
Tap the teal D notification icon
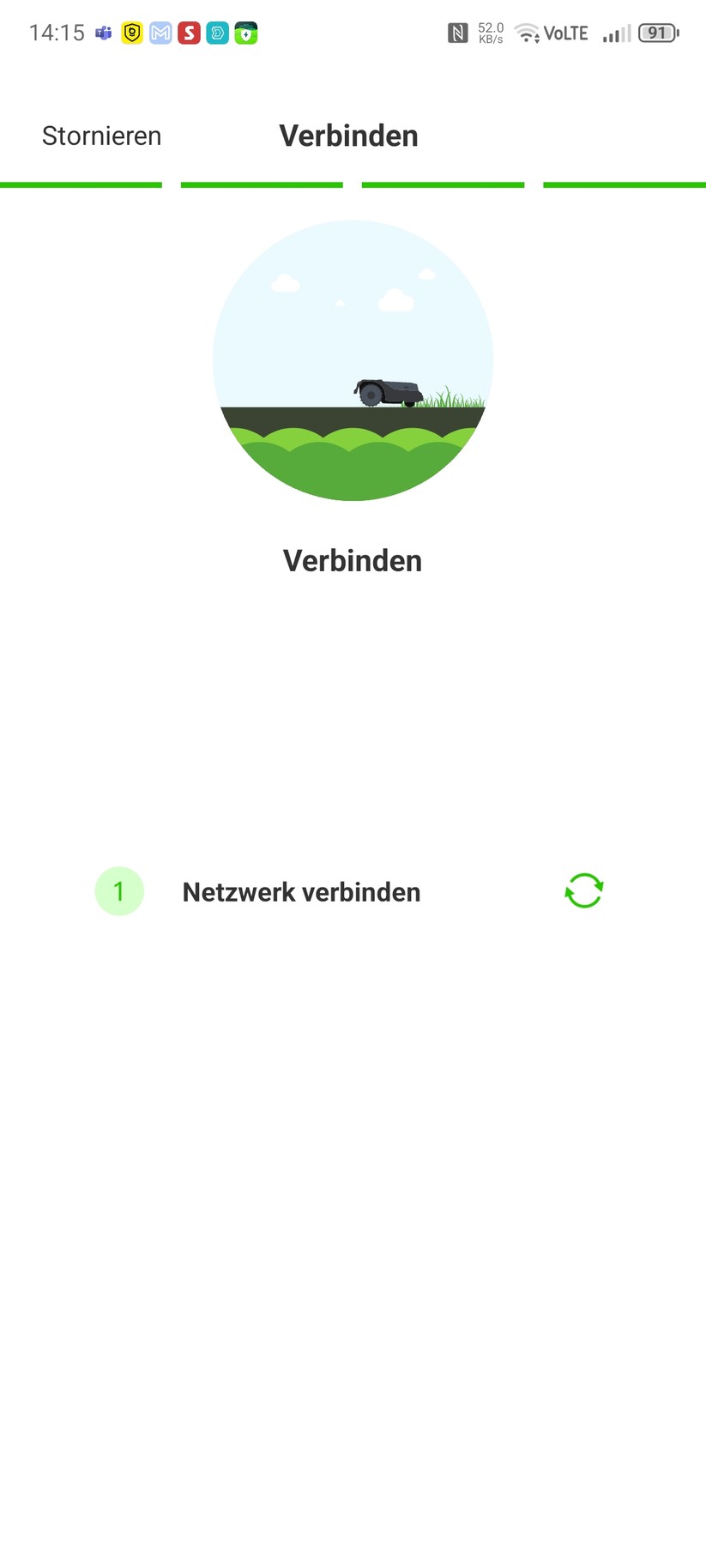pos(217,33)
